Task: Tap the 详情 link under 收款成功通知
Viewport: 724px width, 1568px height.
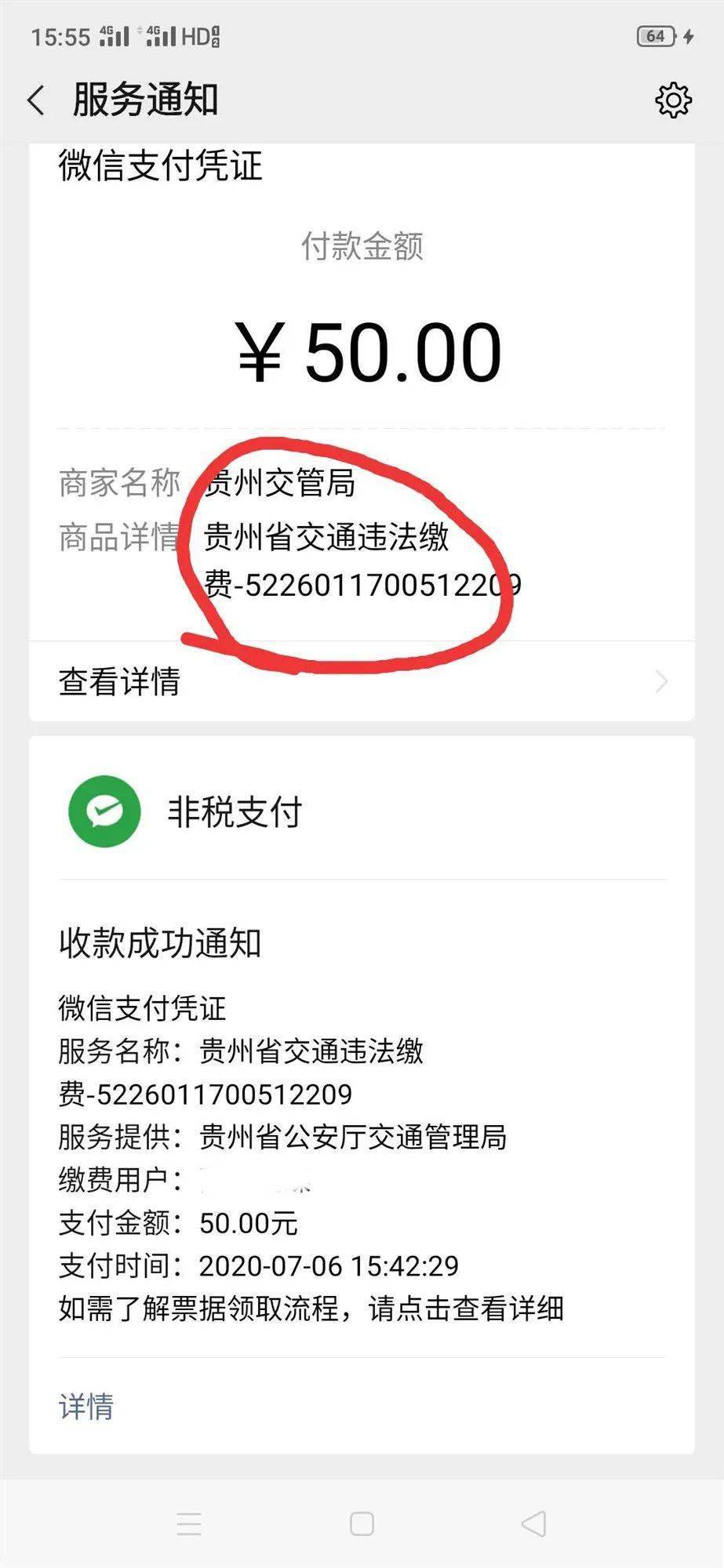Action: pyautogui.click(x=86, y=1406)
